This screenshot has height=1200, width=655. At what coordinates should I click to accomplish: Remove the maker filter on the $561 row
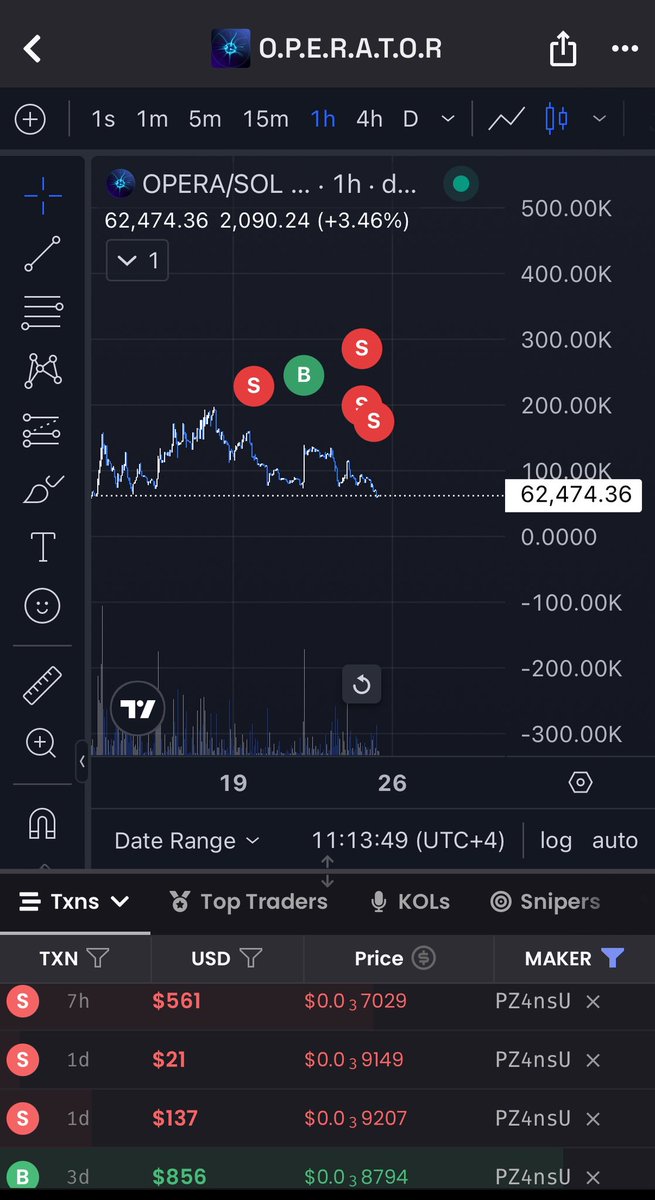[x=593, y=1001]
